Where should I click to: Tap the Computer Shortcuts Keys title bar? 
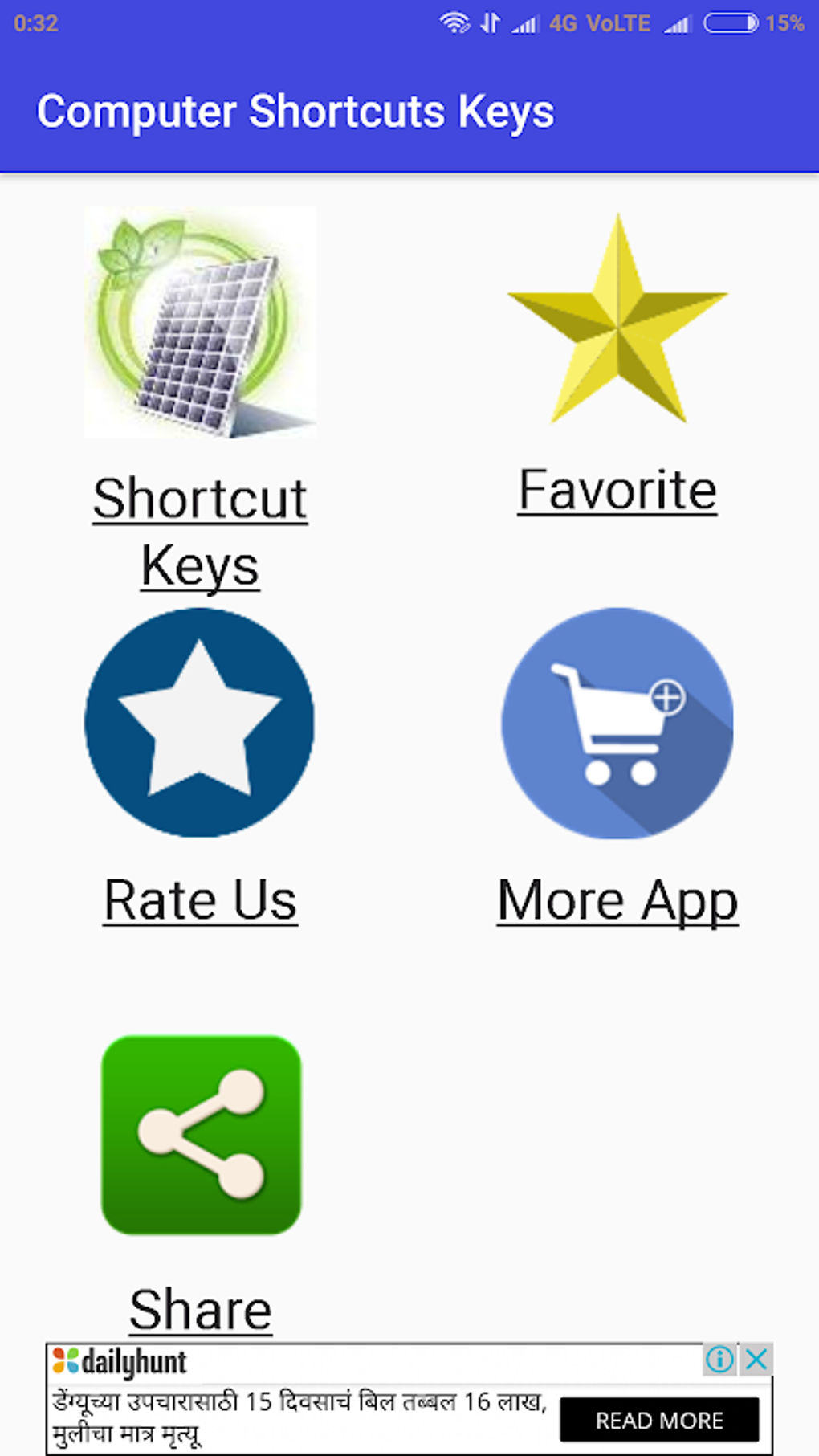(x=298, y=112)
